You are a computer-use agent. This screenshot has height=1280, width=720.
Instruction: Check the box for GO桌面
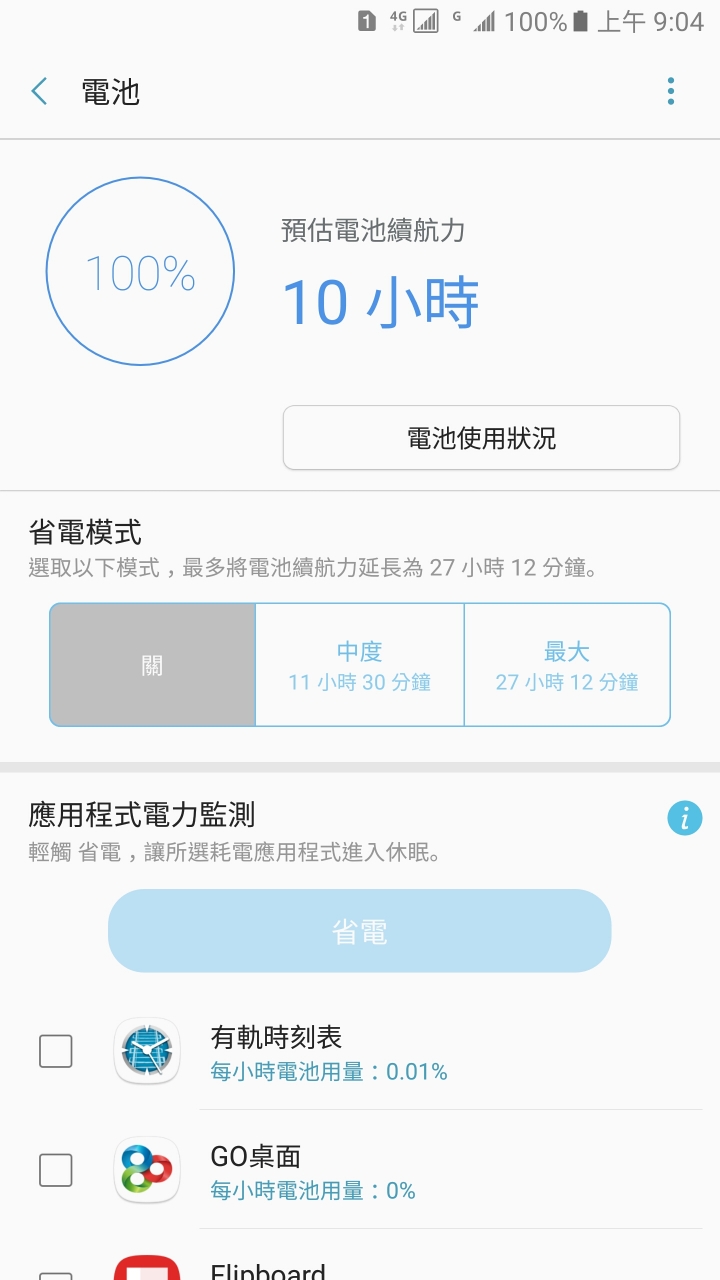pos(56,1170)
